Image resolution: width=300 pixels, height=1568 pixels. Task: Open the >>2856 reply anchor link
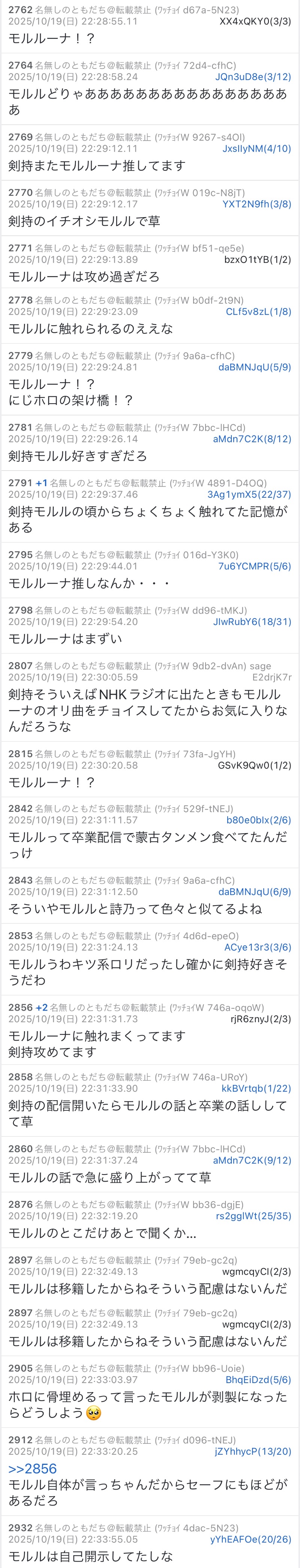point(32,1468)
